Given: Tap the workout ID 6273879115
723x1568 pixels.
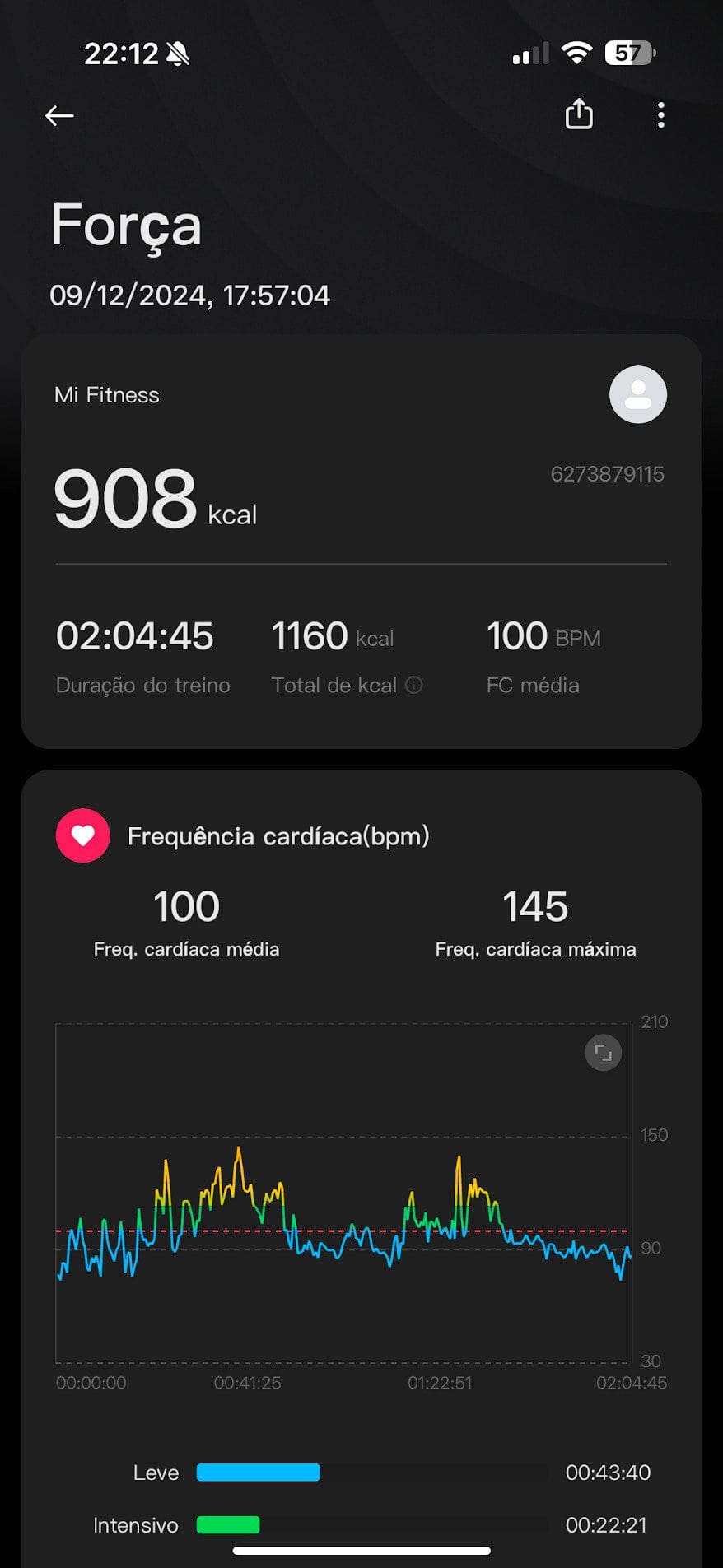Looking at the screenshot, I should [x=608, y=473].
